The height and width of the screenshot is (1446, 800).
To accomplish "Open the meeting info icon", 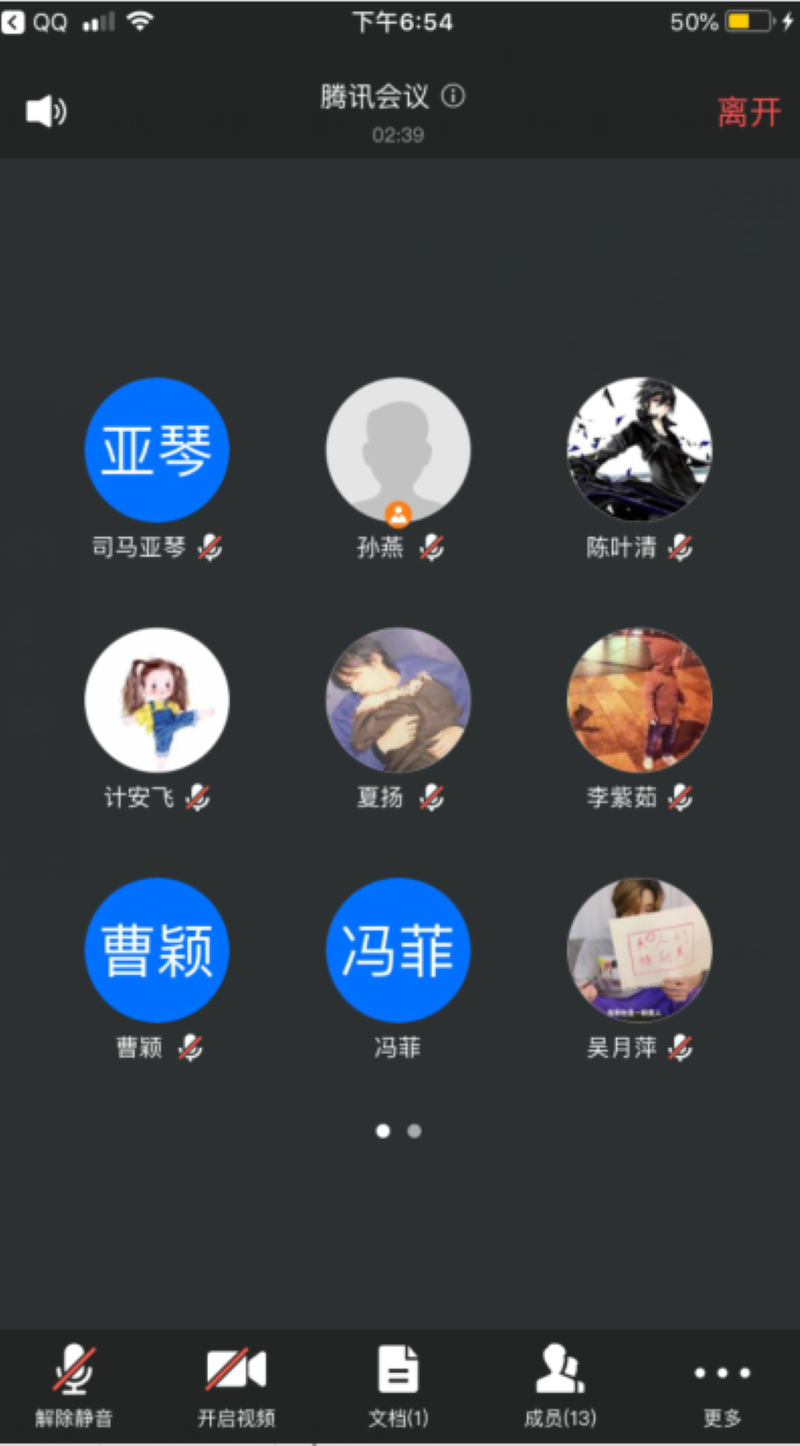I will 454,97.
